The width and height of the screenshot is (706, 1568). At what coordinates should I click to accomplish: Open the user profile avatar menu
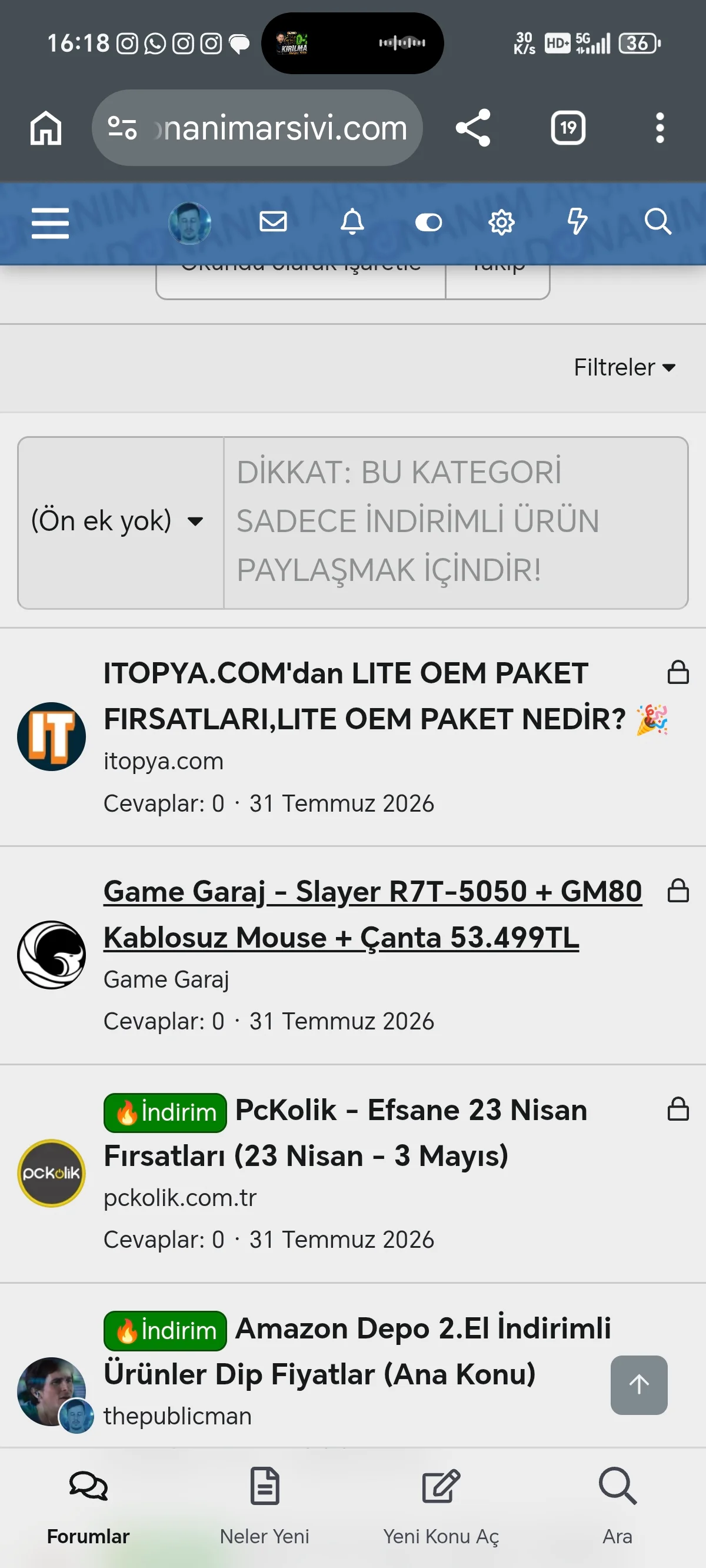[190, 223]
